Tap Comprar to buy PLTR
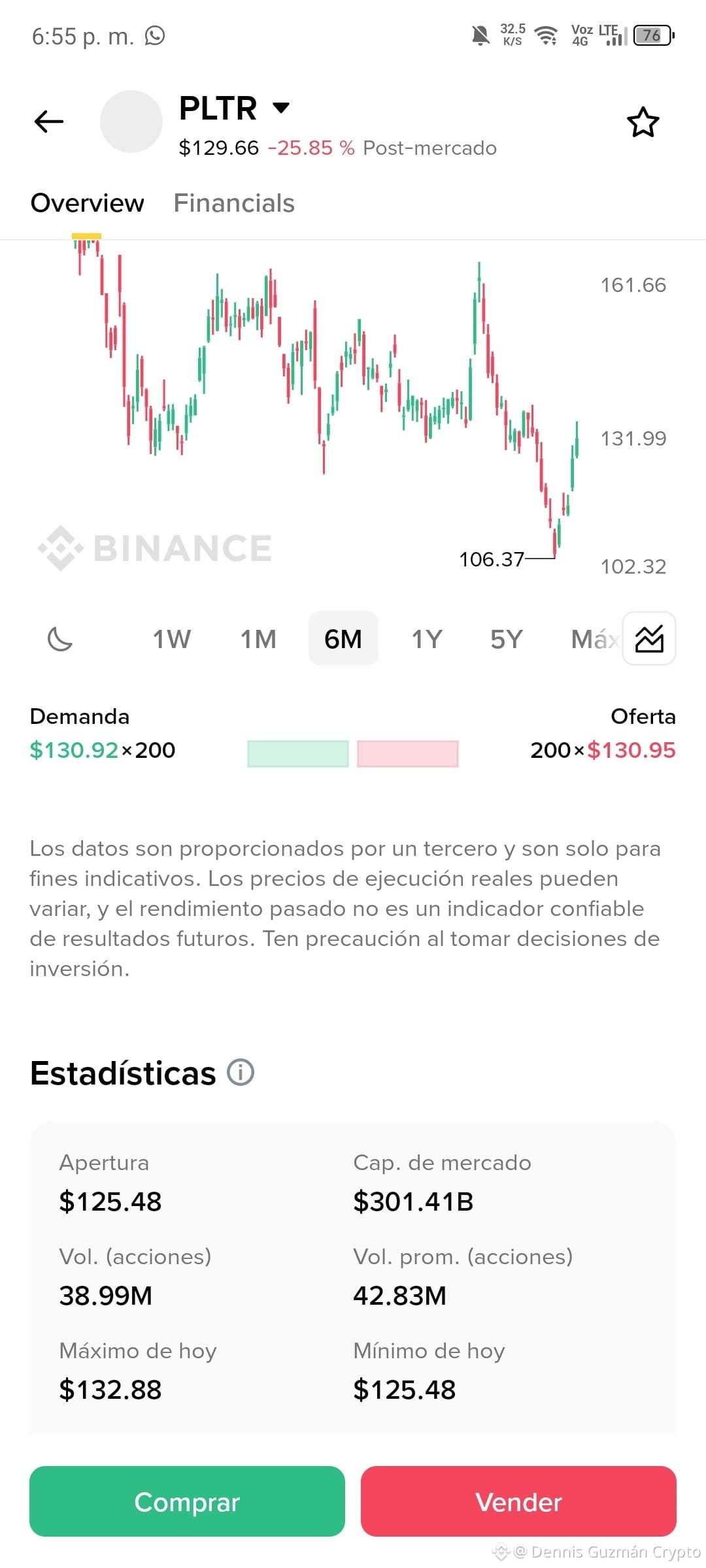Viewport: 706px width, 1568px height. tap(187, 1501)
